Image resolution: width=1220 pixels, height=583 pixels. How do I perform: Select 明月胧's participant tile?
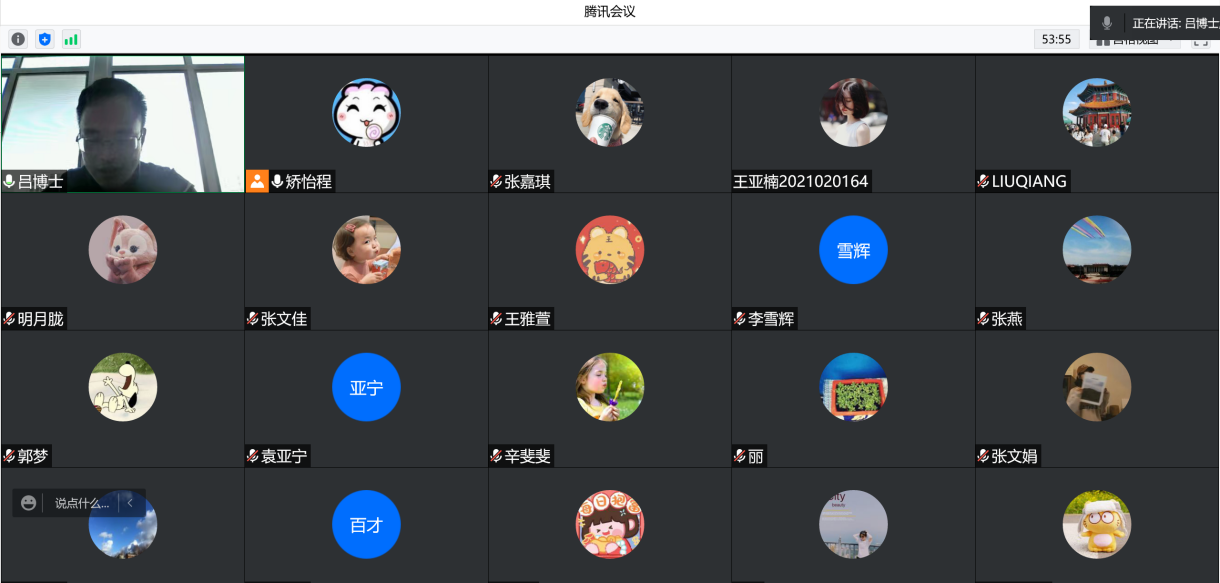click(122, 260)
